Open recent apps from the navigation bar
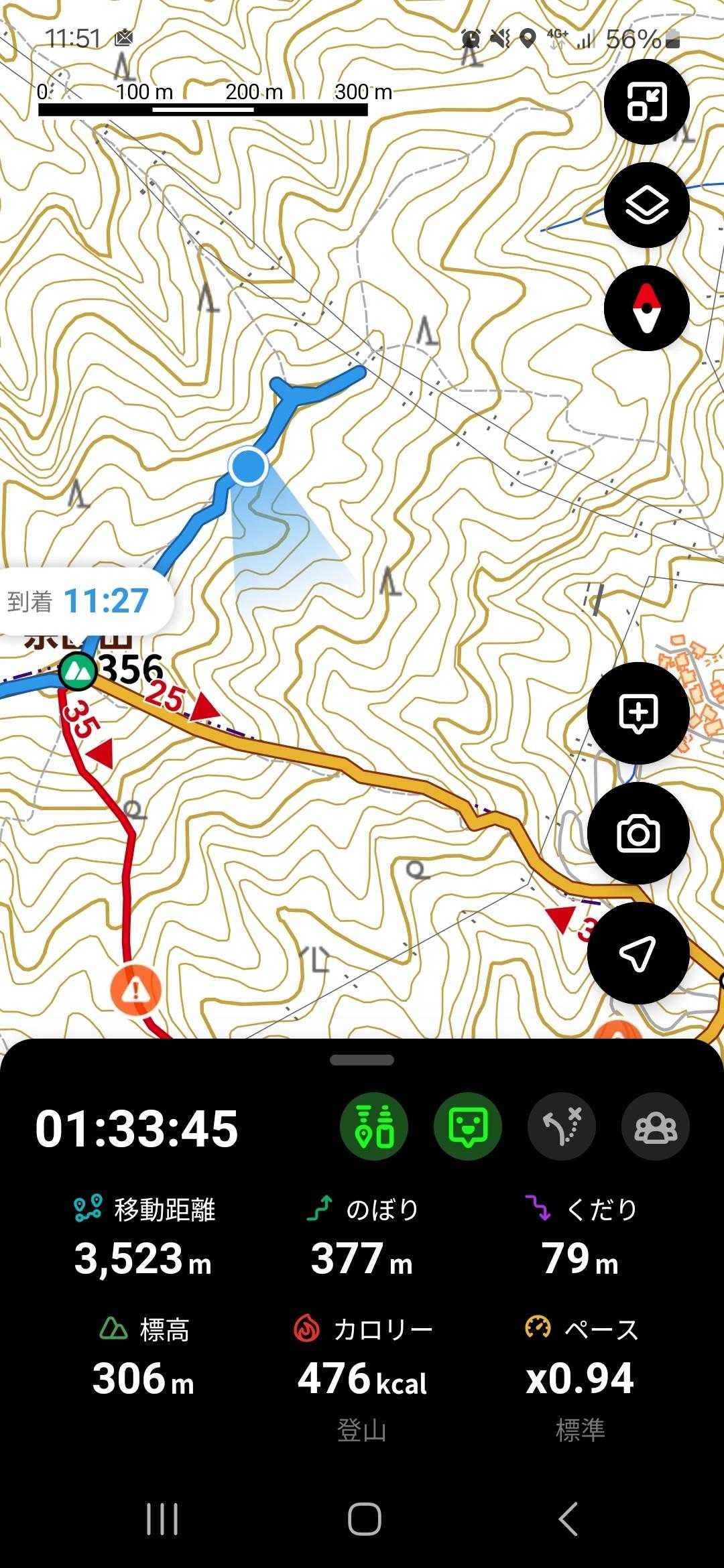Viewport: 724px width, 1568px height. [162, 1518]
